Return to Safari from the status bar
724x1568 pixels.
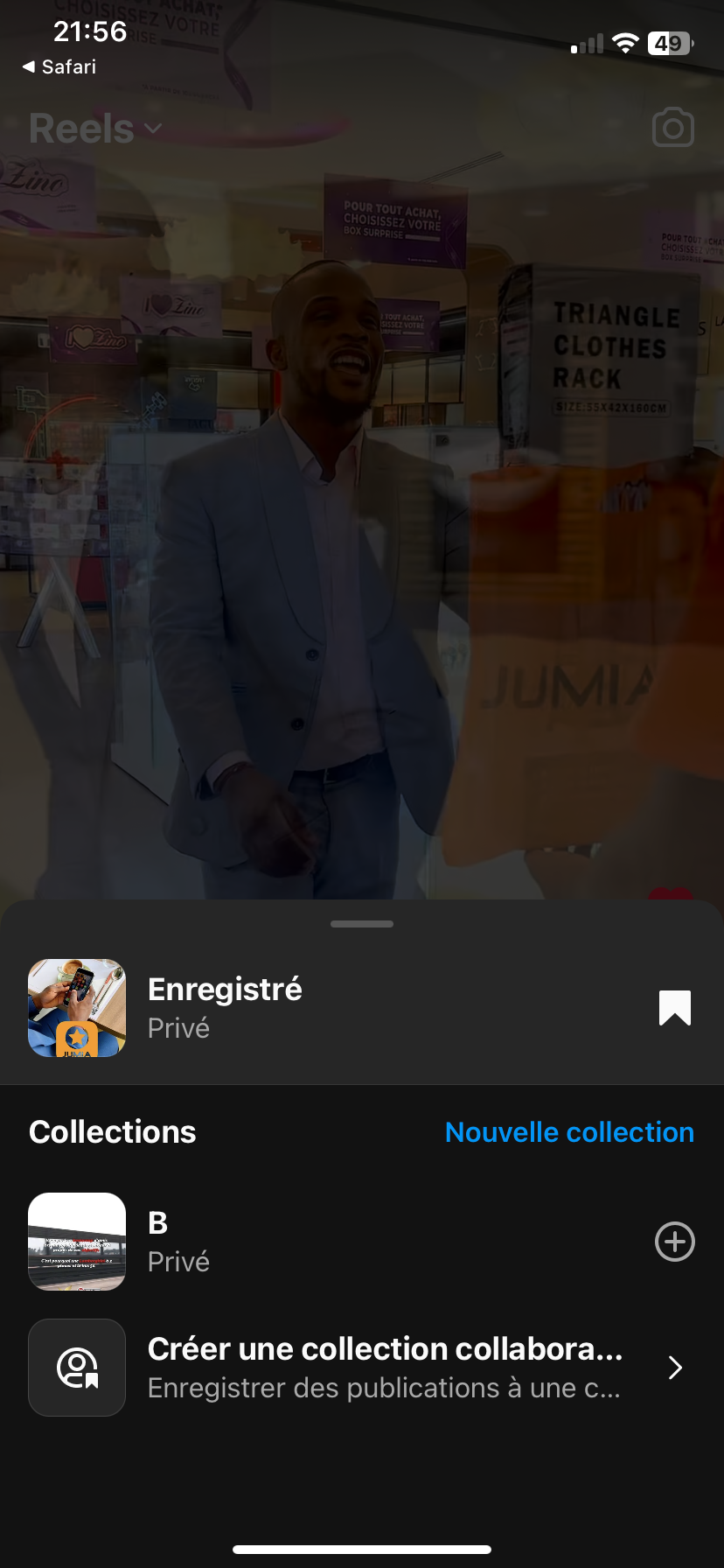point(59,67)
